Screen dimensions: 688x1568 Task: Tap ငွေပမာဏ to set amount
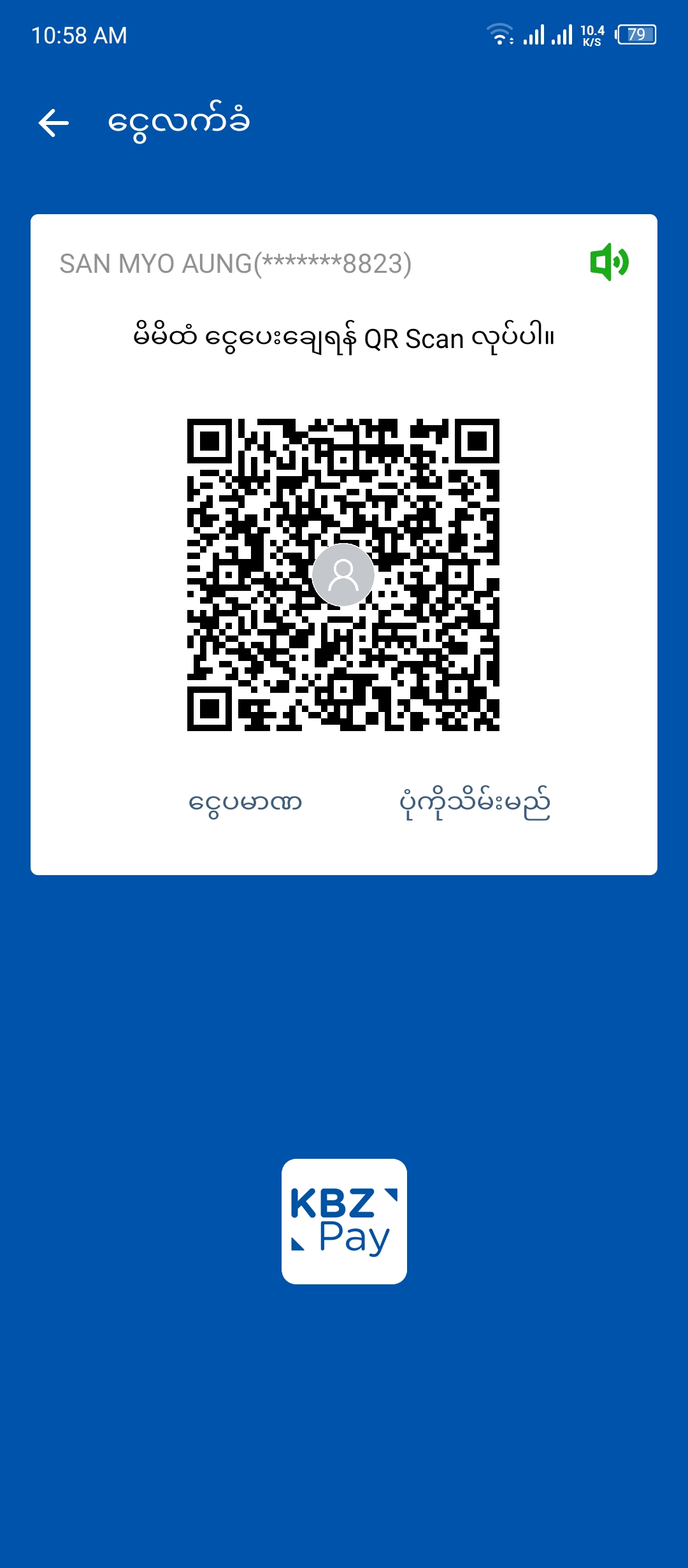(245, 802)
